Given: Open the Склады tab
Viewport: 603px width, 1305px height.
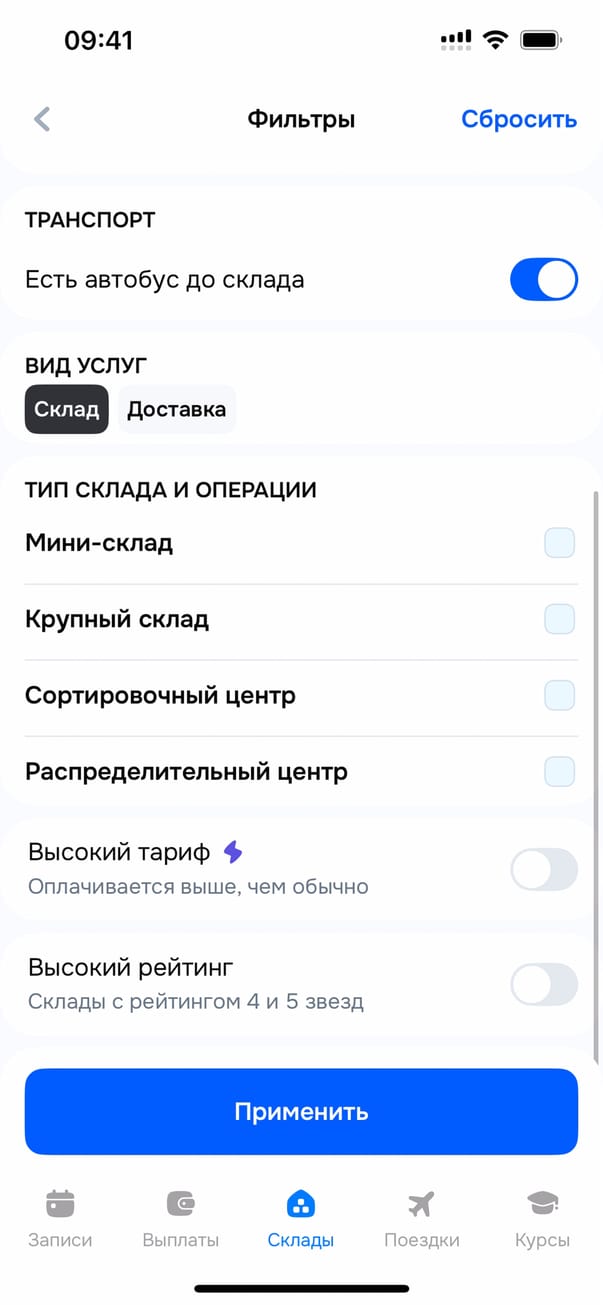Looking at the screenshot, I should [301, 1218].
